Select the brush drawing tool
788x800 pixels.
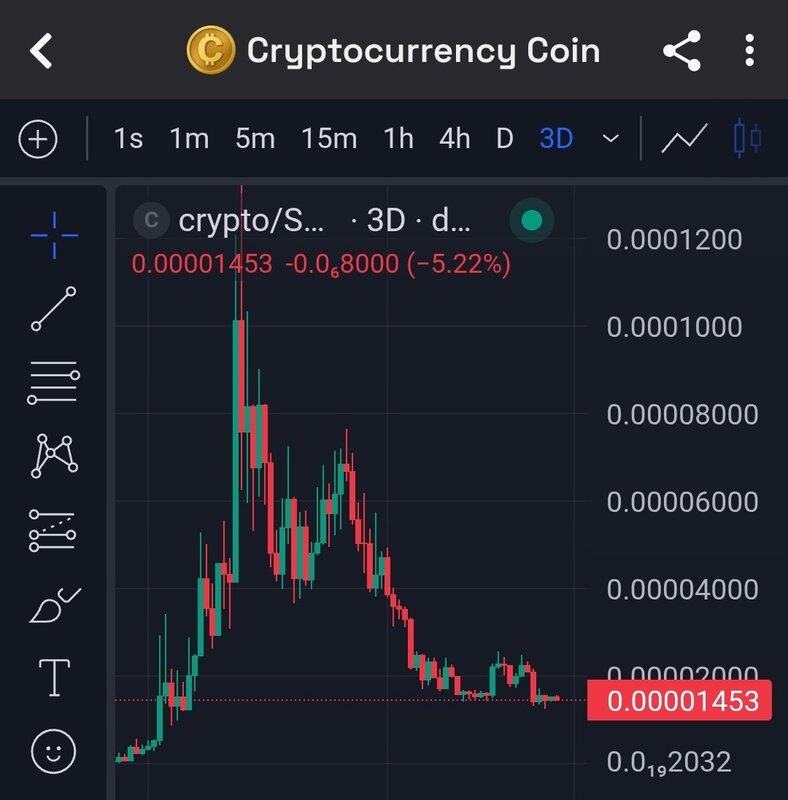click(54, 605)
